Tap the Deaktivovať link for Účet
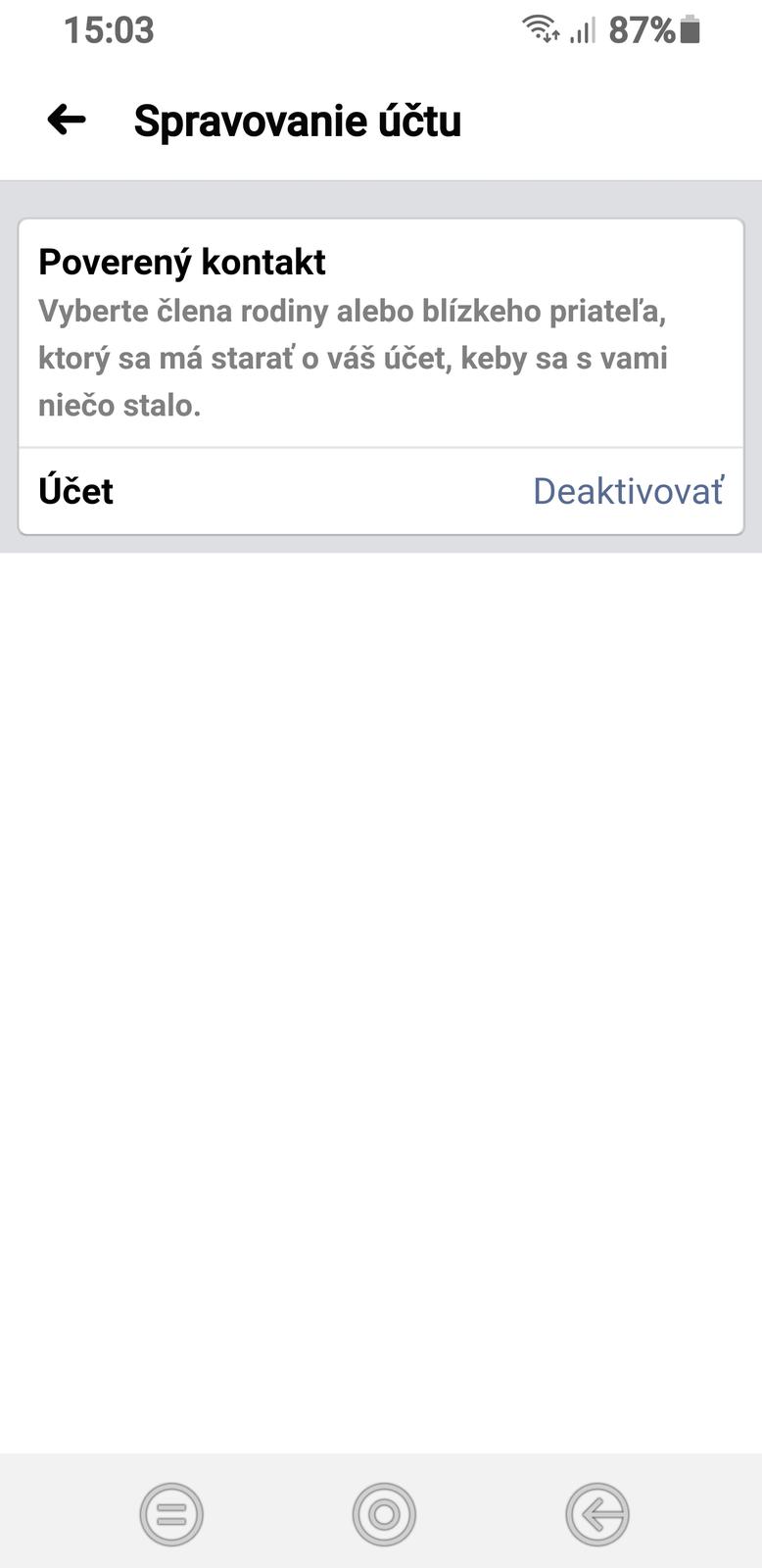The width and height of the screenshot is (762, 1568). pyautogui.click(x=628, y=491)
